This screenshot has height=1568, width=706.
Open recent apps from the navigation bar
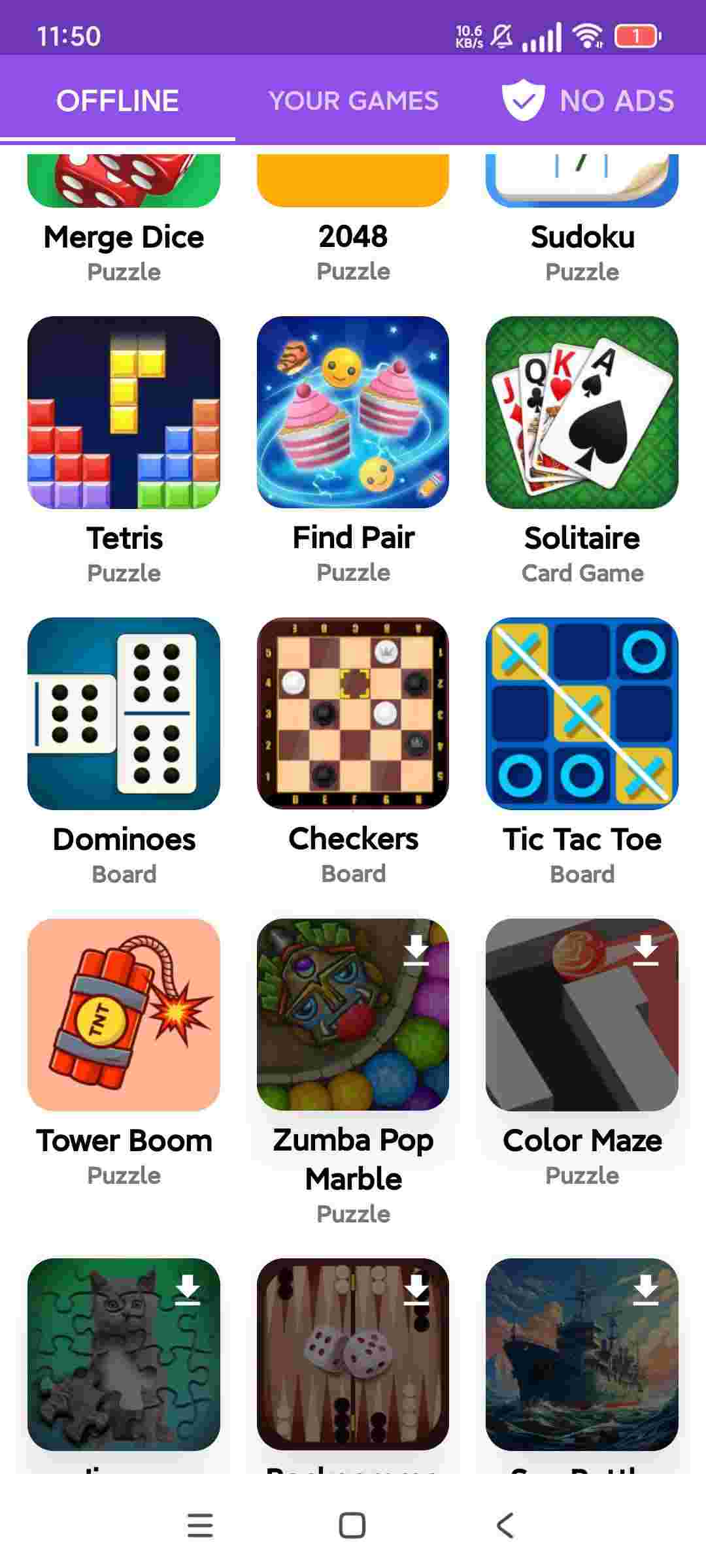(200, 1526)
